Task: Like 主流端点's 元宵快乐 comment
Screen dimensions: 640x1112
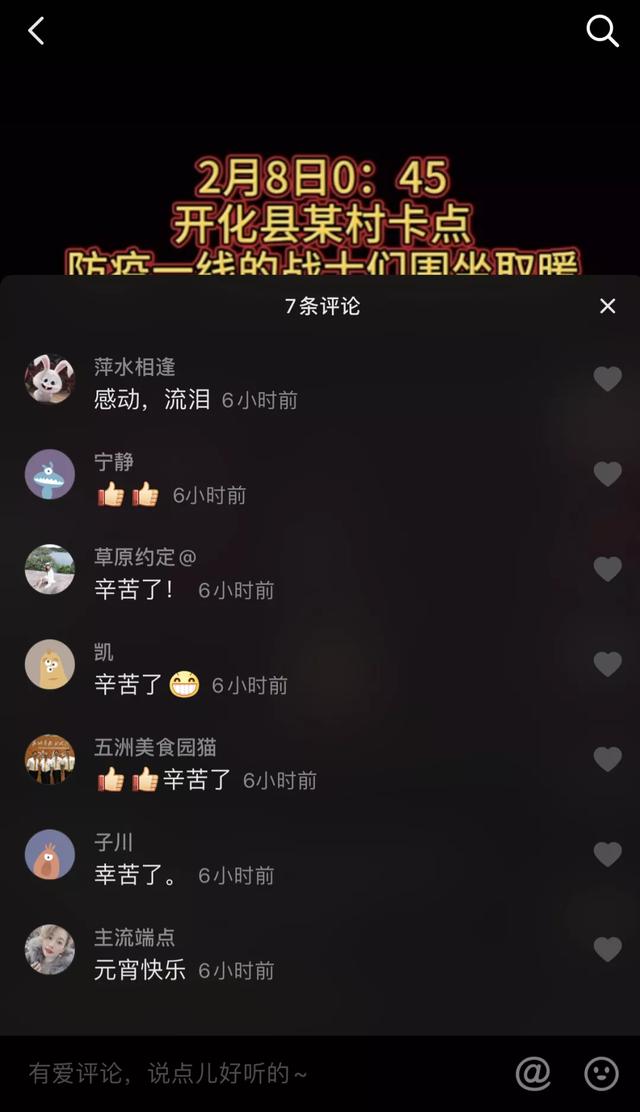Action: pos(607,949)
